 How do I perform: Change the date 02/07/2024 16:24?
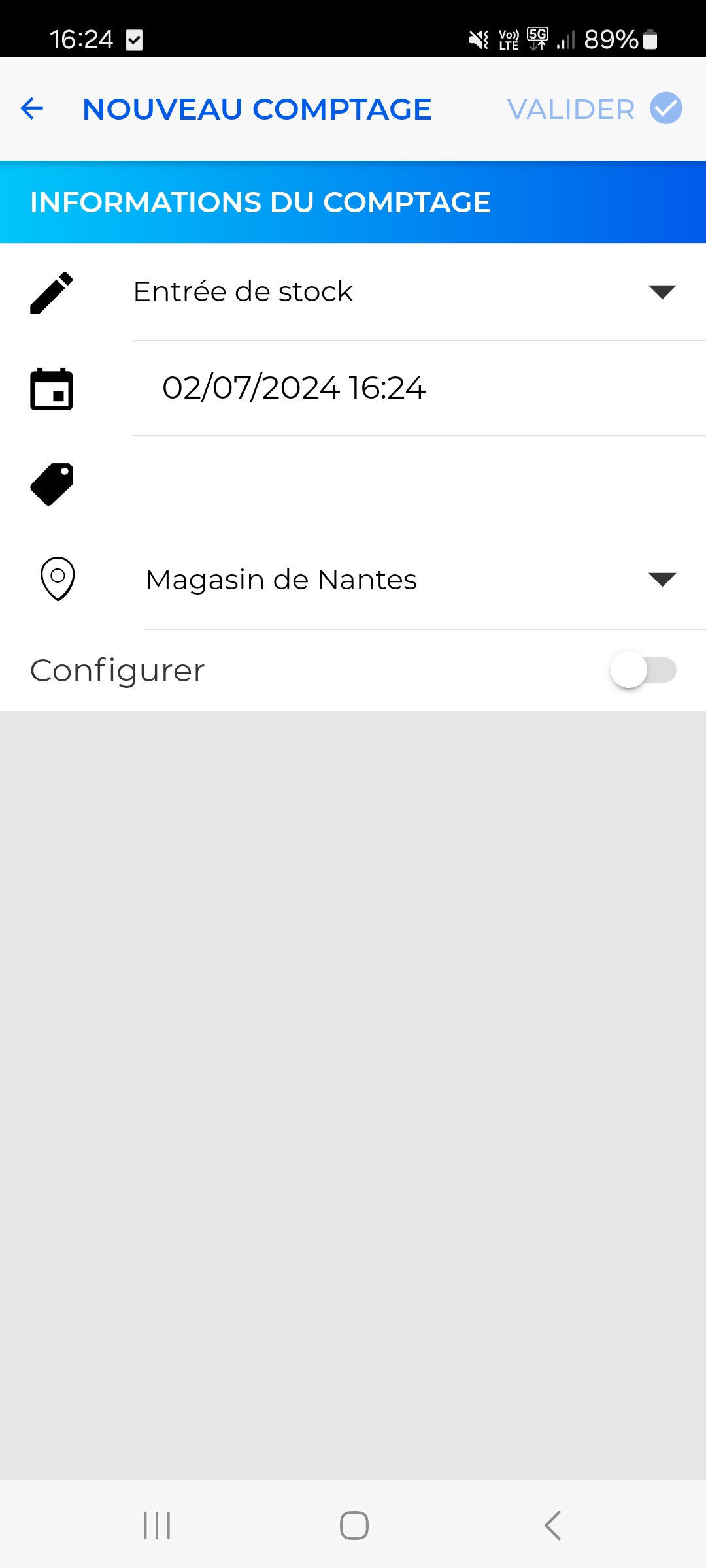[294, 387]
